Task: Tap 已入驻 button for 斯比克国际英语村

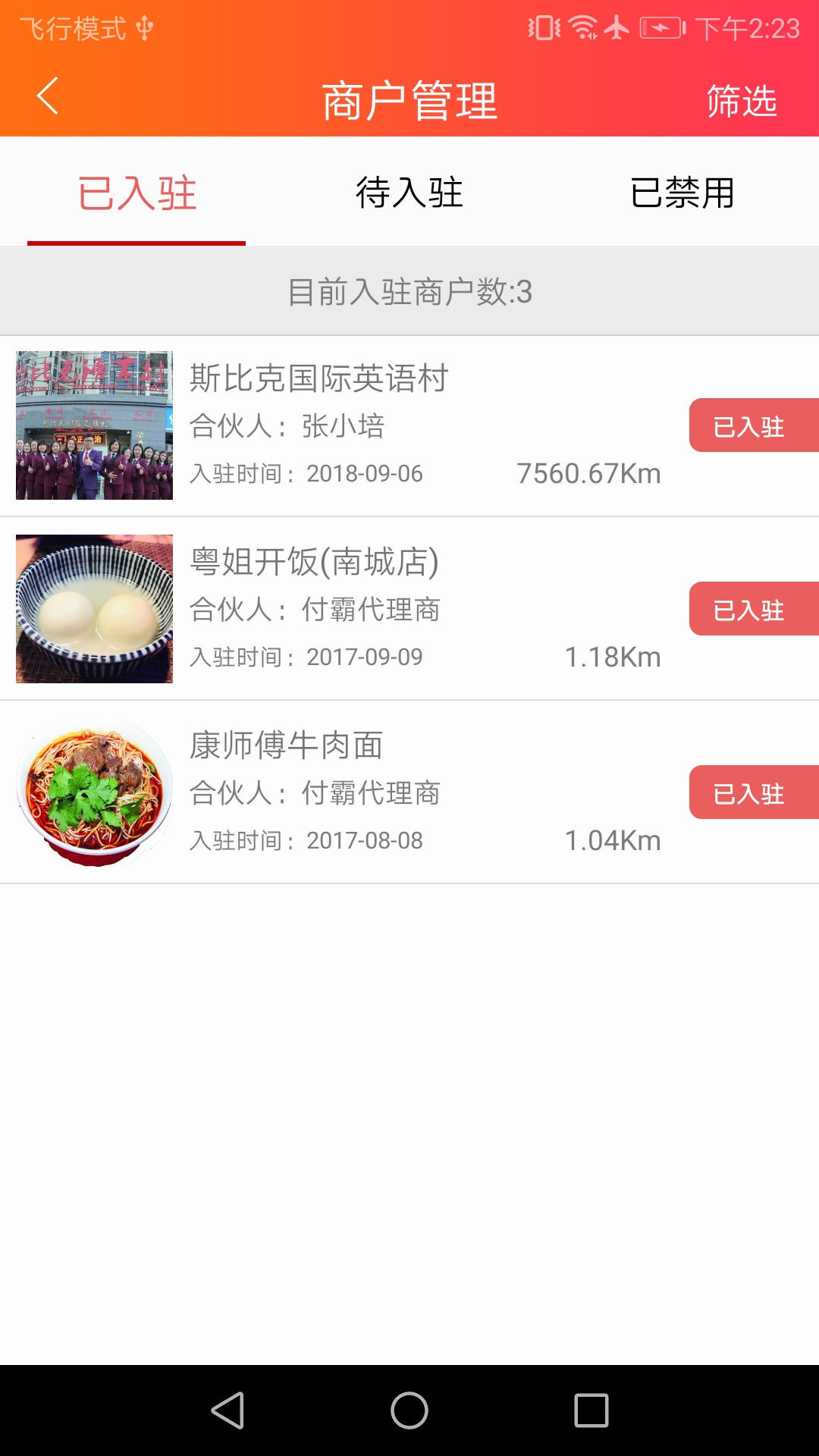Action: click(751, 425)
